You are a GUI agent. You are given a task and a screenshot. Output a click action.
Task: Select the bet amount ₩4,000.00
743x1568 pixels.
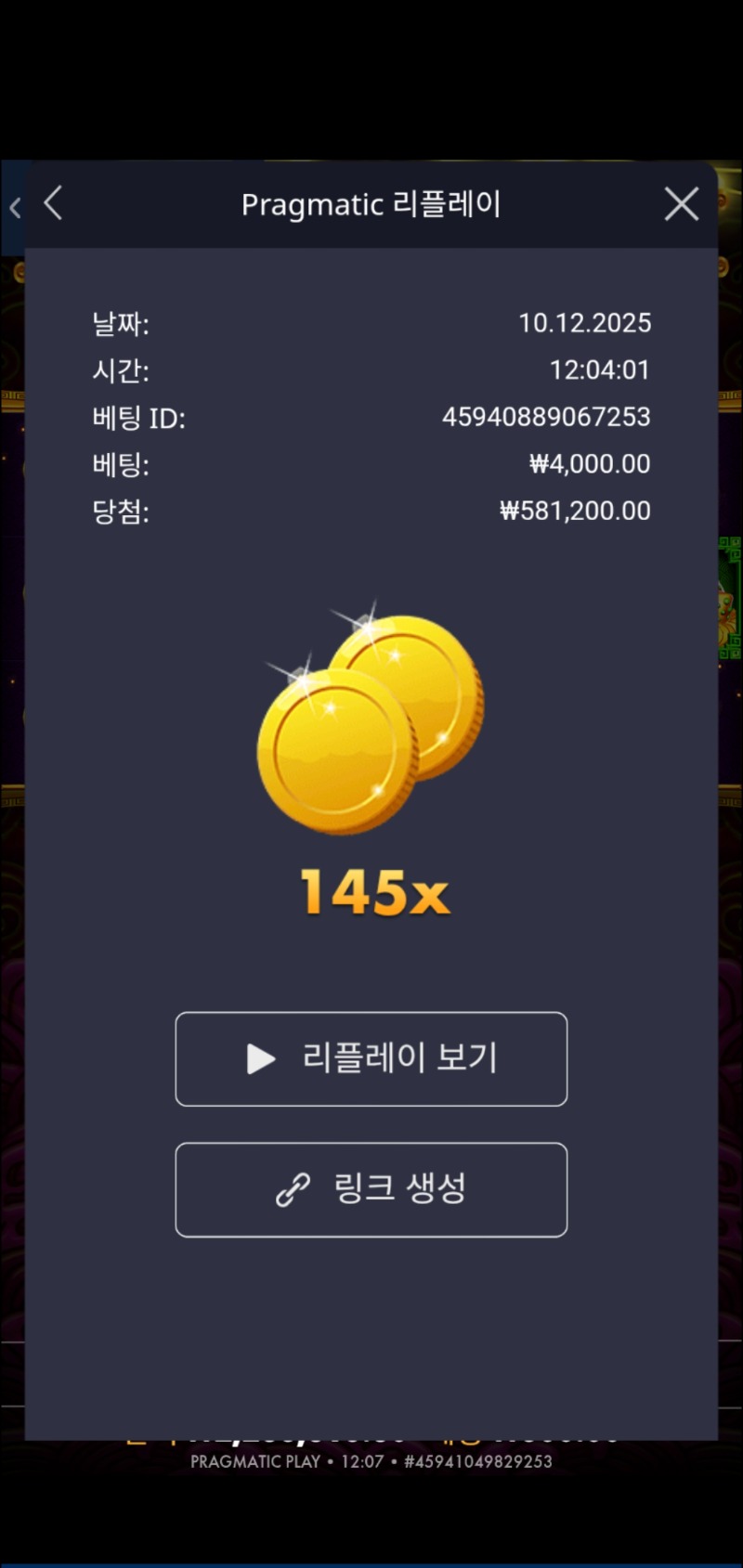(x=590, y=464)
